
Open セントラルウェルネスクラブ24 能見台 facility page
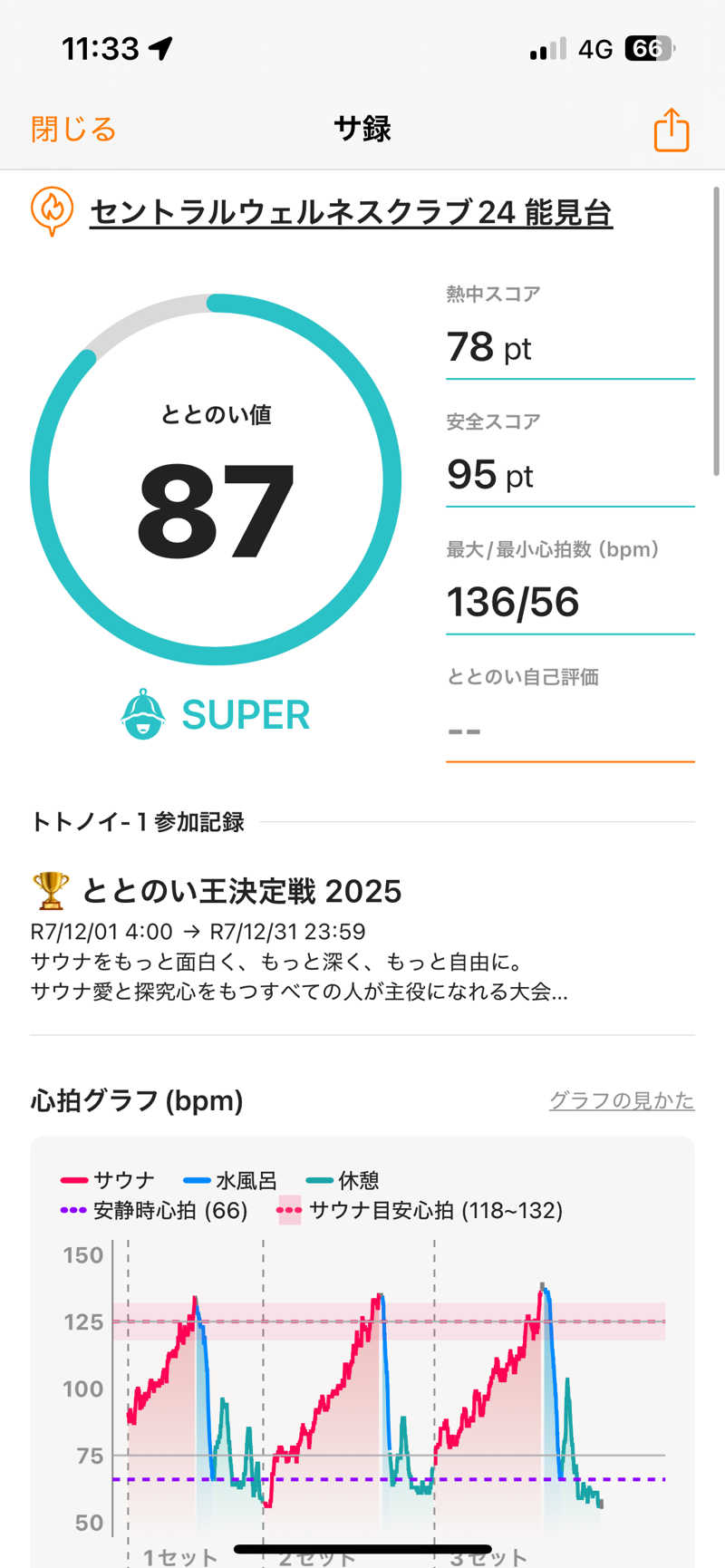[x=351, y=213]
